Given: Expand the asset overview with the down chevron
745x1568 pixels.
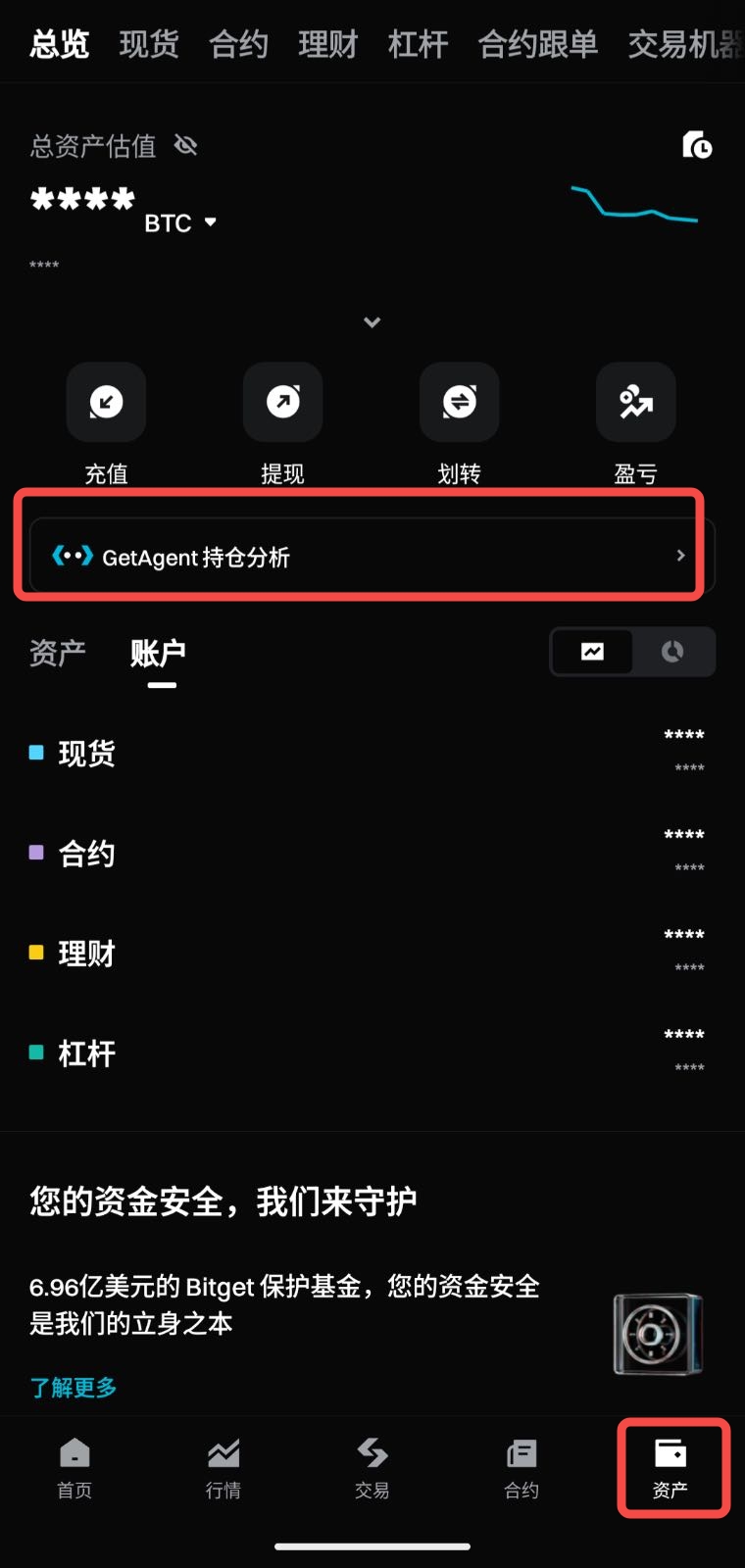Looking at the screenshot, I should [372, 321].
